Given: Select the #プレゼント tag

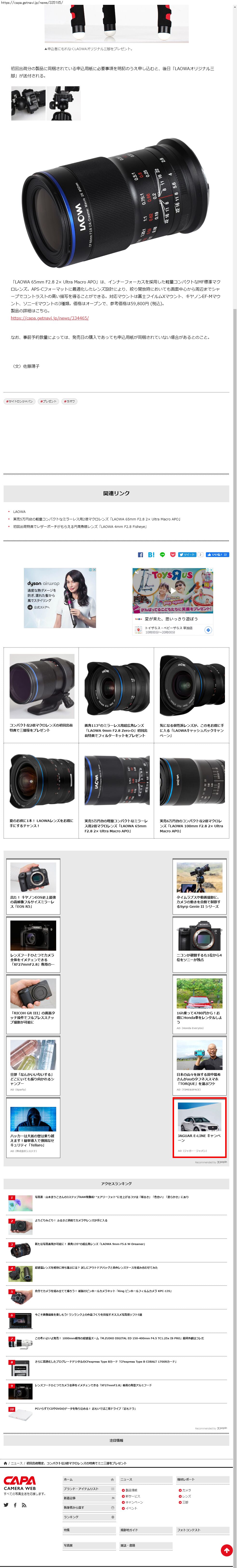Looking at the screenshot, I should coord(48,402).
